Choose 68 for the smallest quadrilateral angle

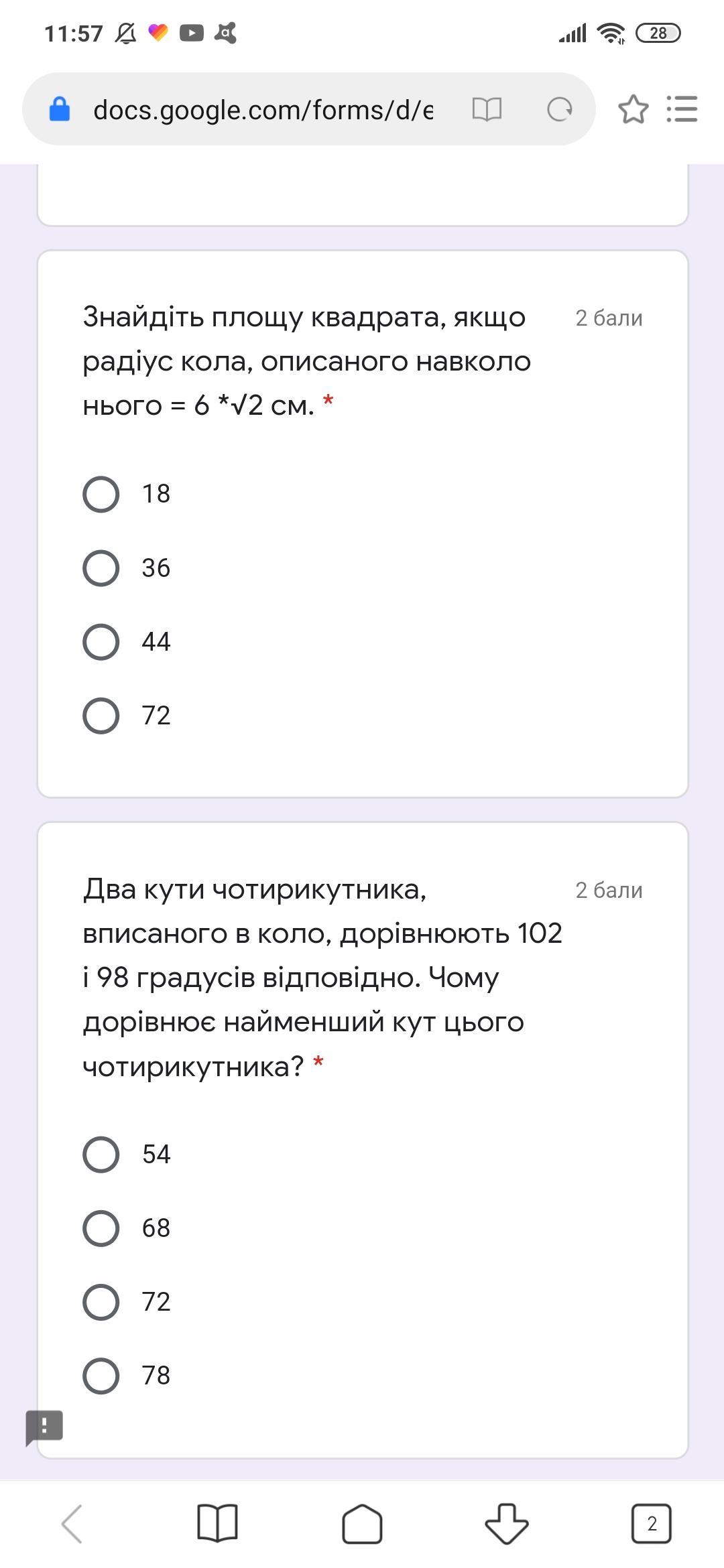(101, 1228)
